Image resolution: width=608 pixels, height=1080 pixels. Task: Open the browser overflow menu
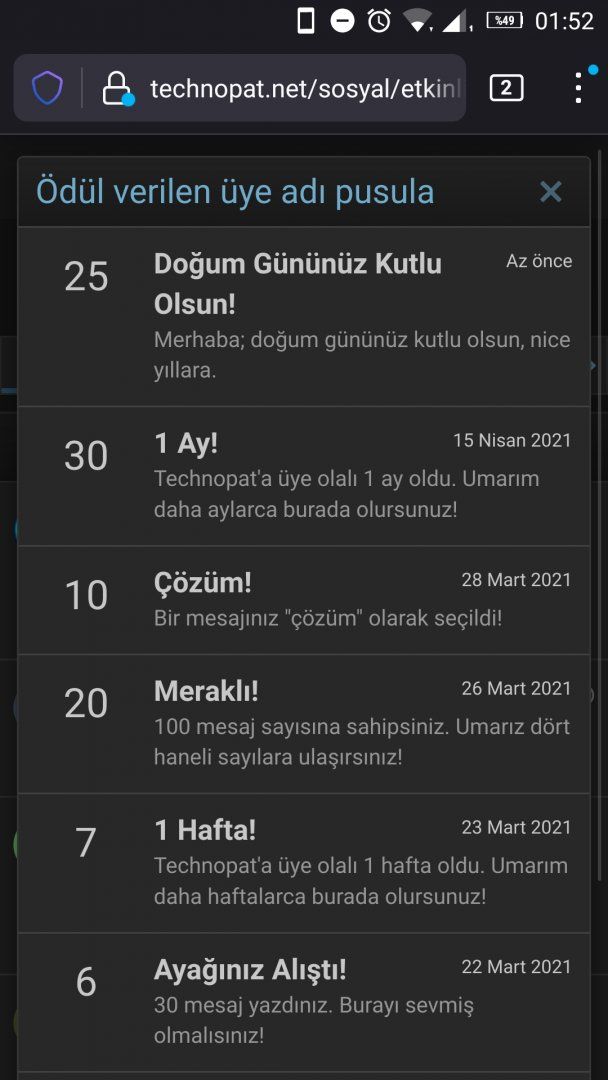point(579,88)
